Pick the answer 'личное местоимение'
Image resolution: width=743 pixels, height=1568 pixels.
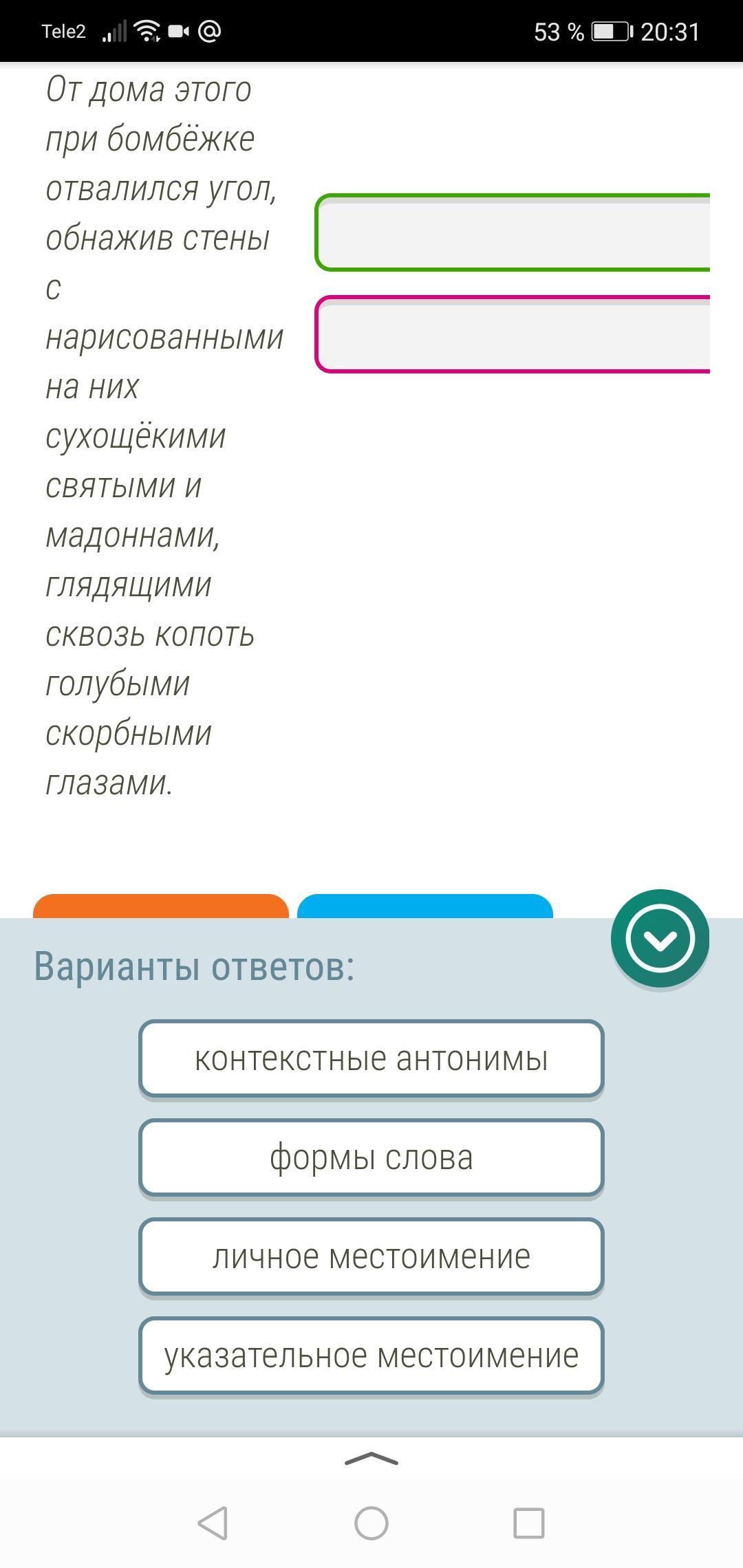point(371,1256)
